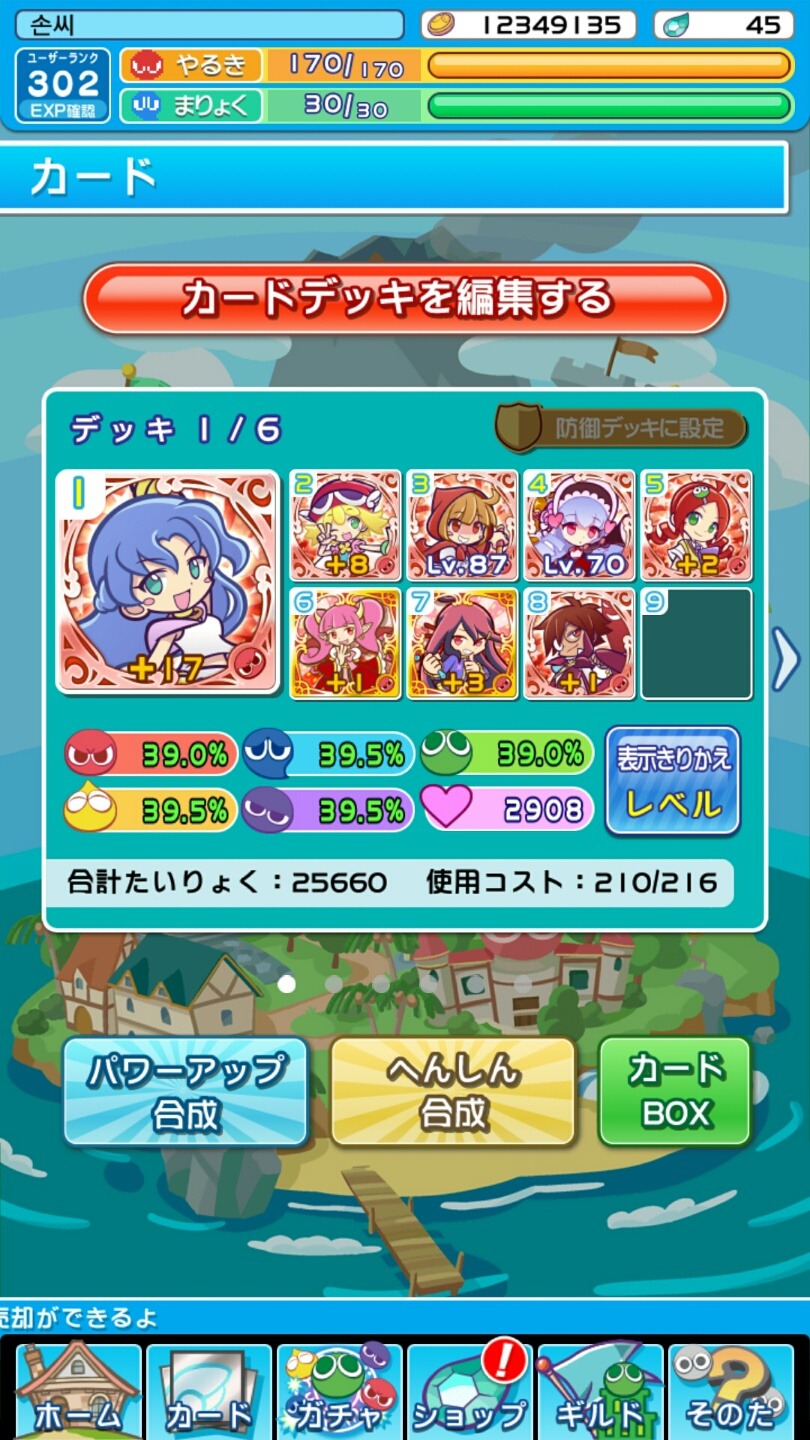
Task: Select deck card number 4 at Lv.70
Action: pos(579,526)
